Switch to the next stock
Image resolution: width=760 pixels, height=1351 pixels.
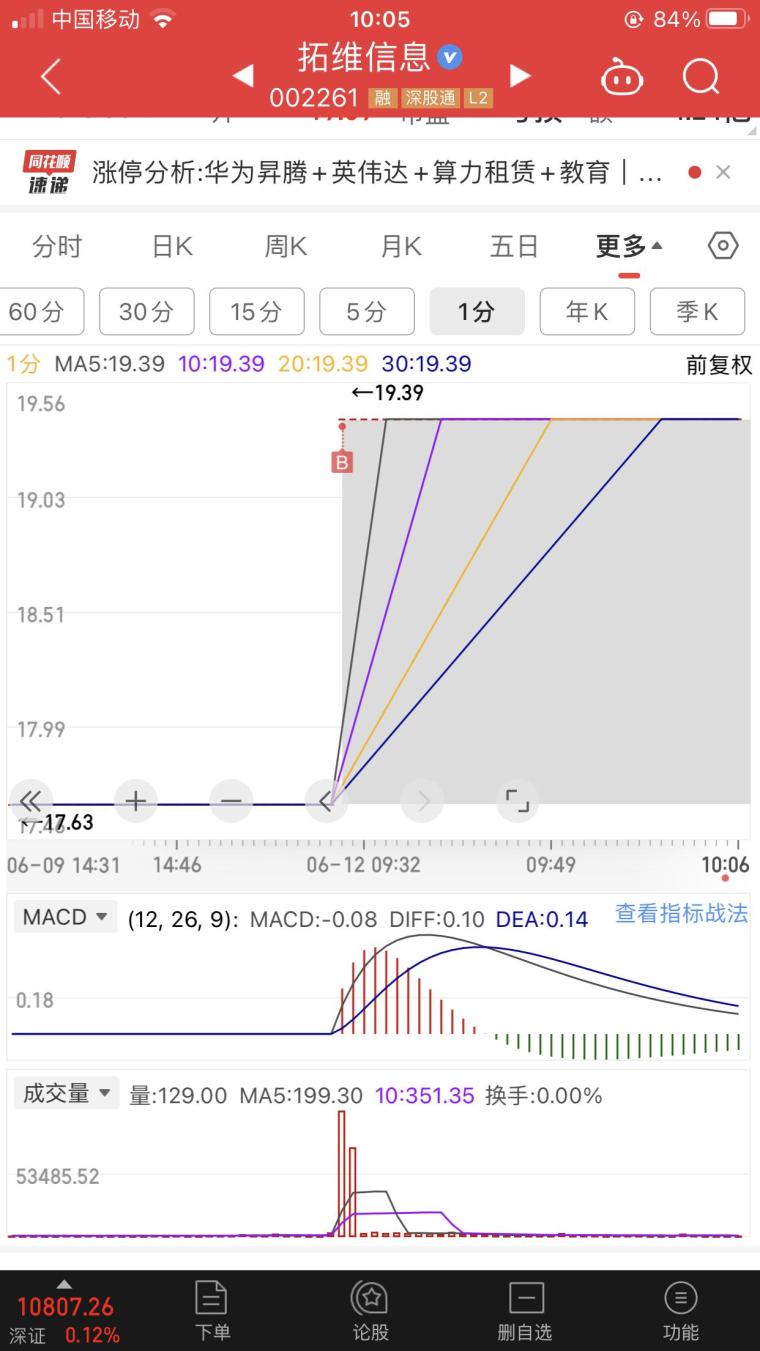519,76
